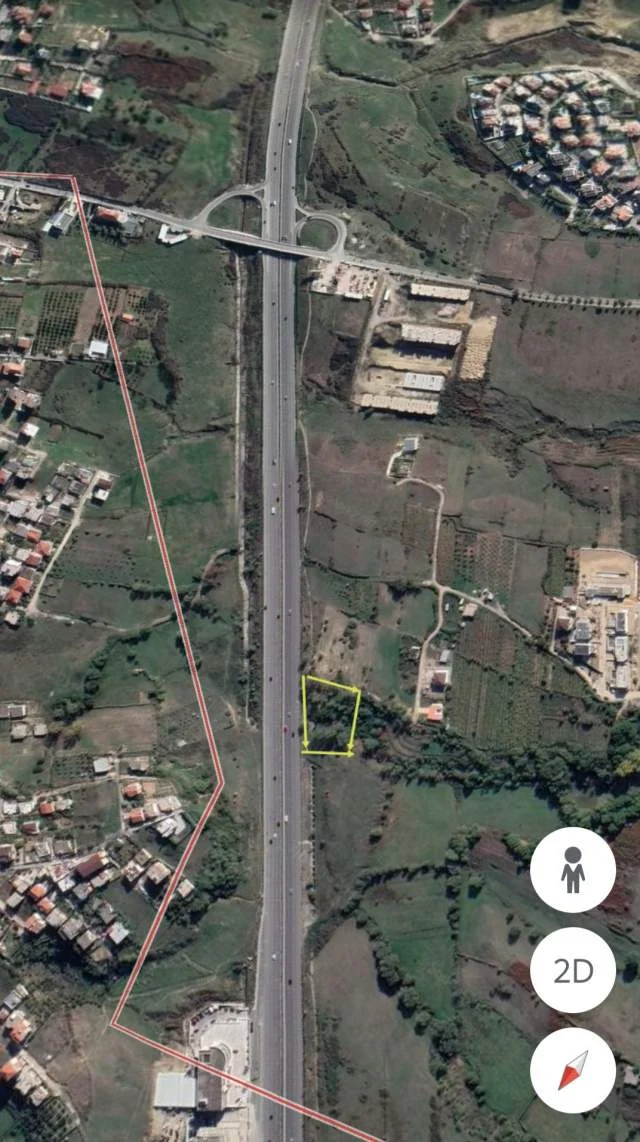Image resolution: width=640 pixels, height=1142 pixels.
Task: Open Street View with the pegman button
Action: (x=572, y=870)
